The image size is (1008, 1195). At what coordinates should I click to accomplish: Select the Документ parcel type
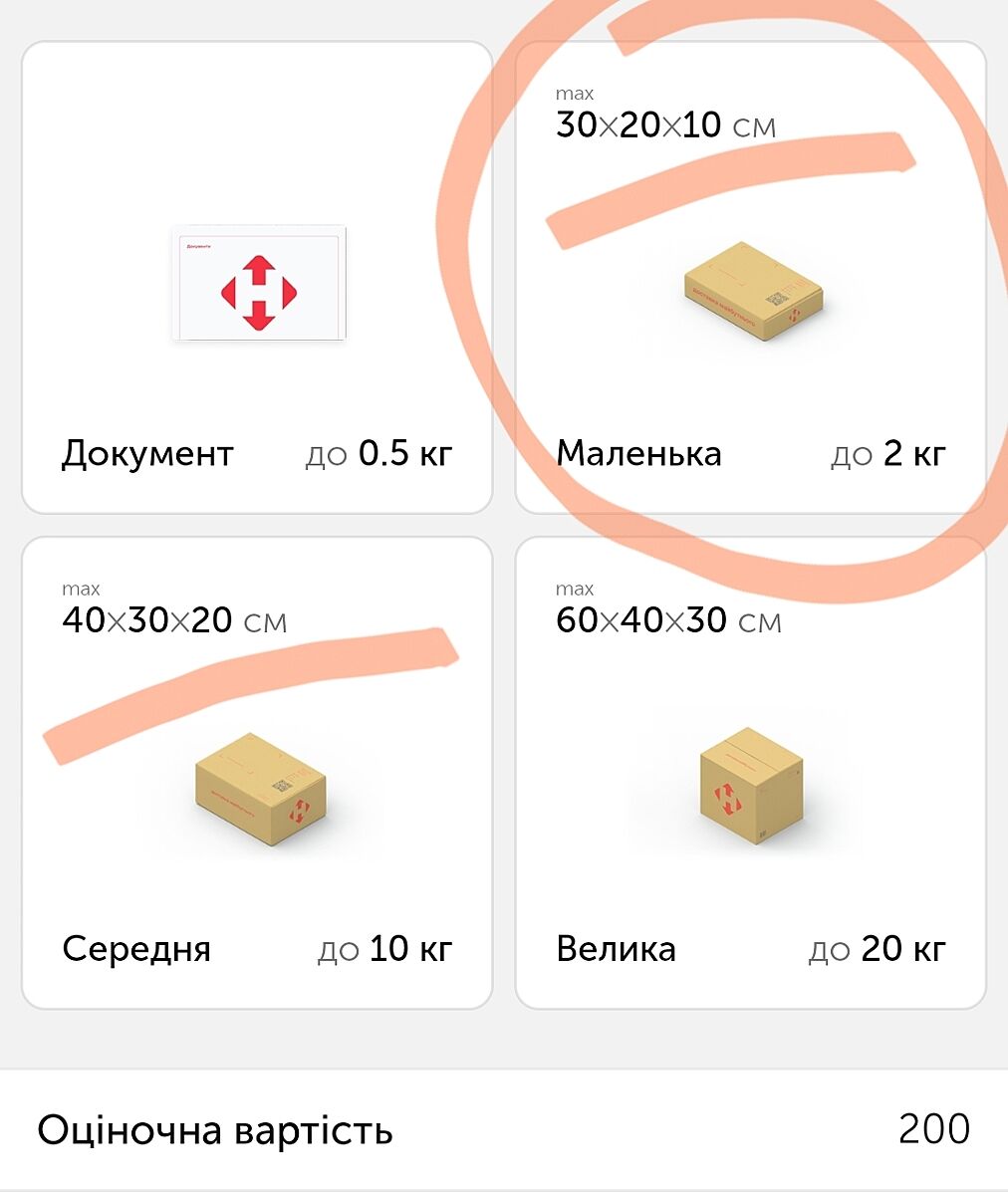click(x=257, y=278)
